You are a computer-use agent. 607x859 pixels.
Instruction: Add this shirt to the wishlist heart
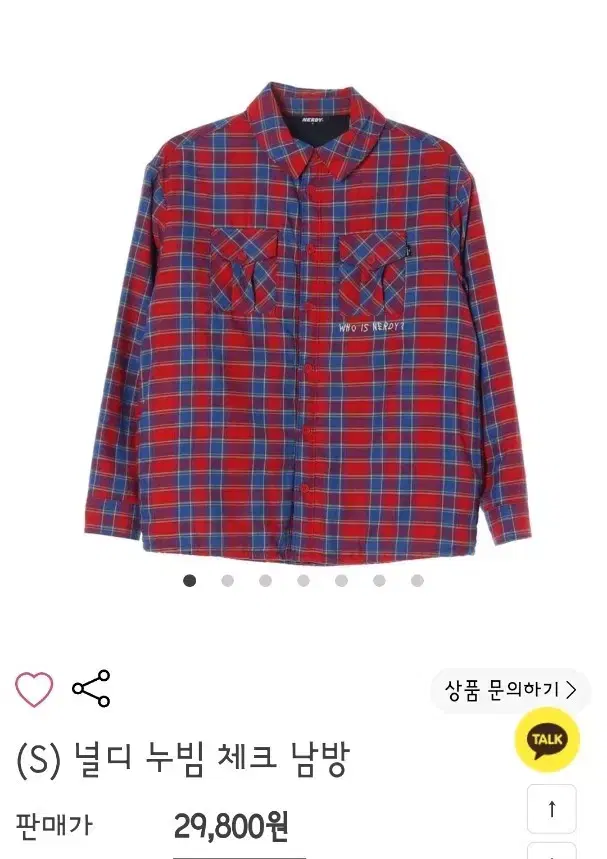(34, 690)
